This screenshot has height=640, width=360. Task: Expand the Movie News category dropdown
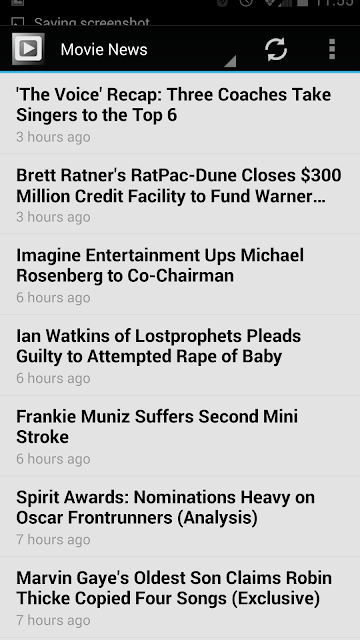tap(144, 49)
